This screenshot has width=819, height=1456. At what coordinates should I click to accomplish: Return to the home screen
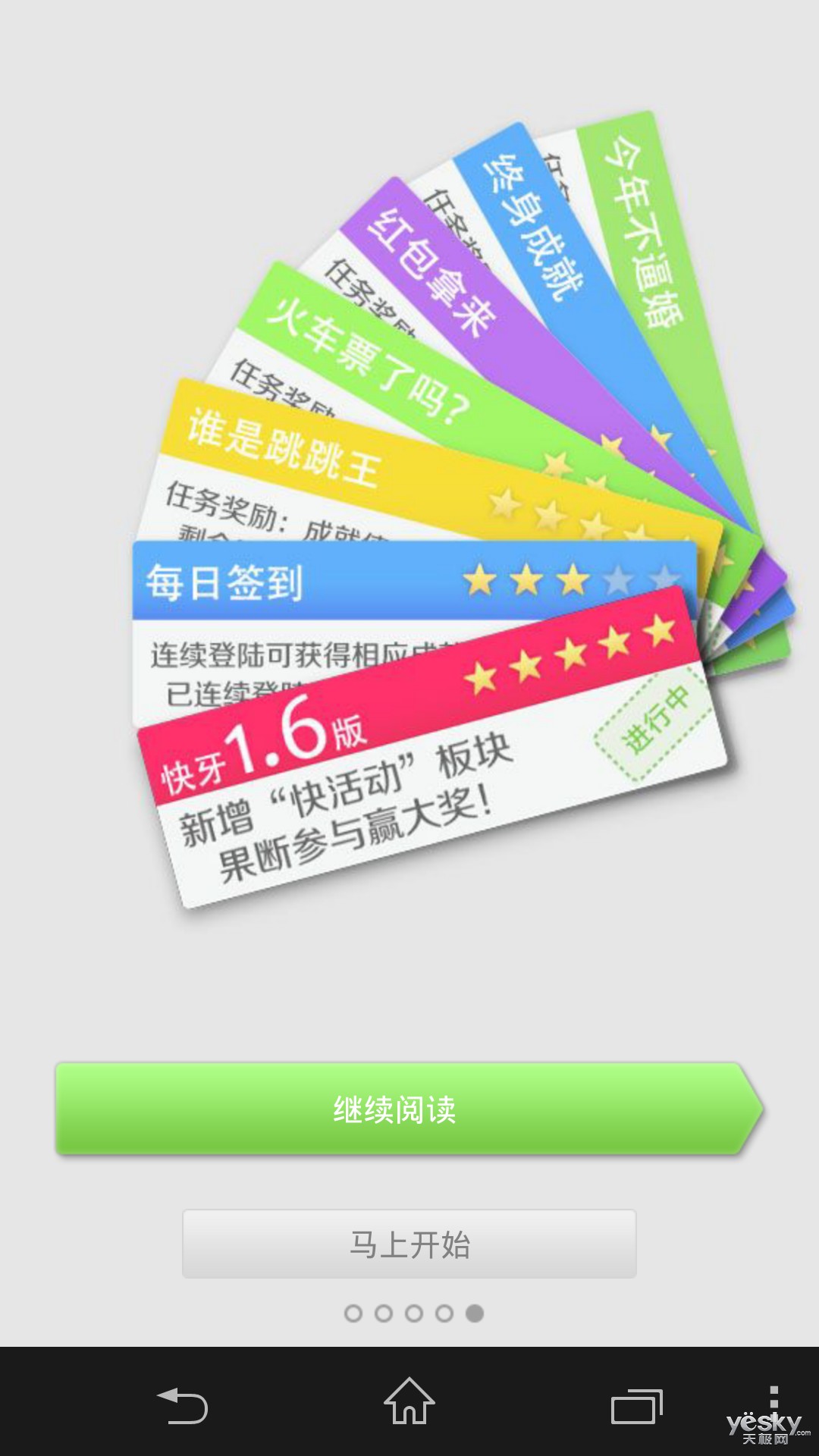click(409, 1402)
